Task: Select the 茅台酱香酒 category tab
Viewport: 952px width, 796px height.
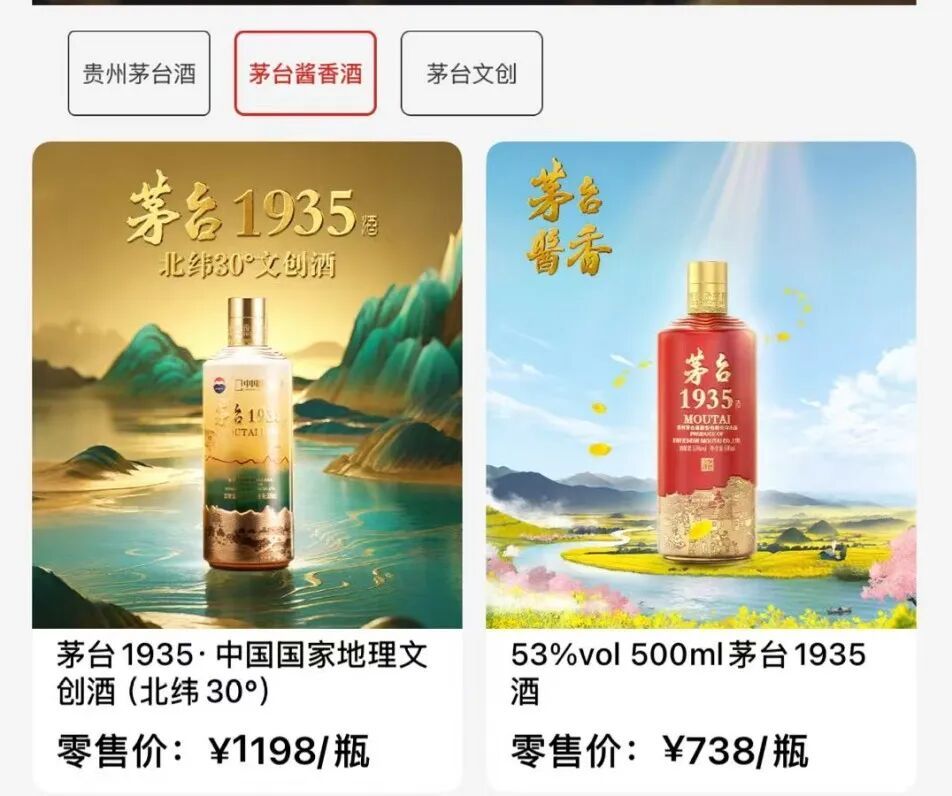Action: (x=305, y=73)
